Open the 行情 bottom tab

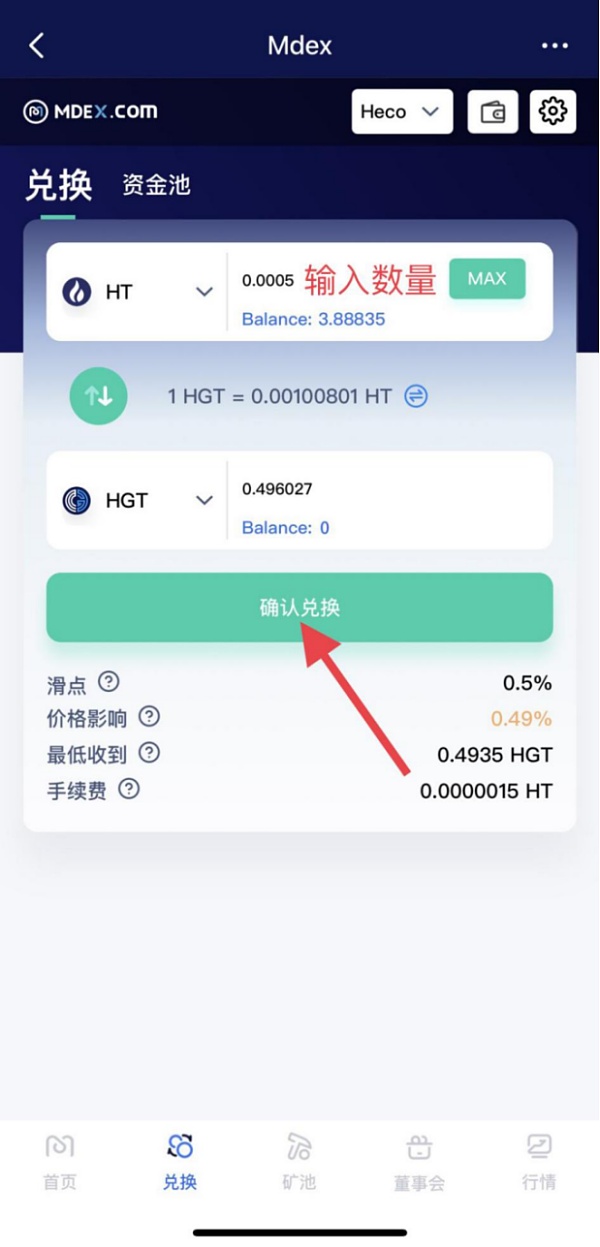(539, 1162)
